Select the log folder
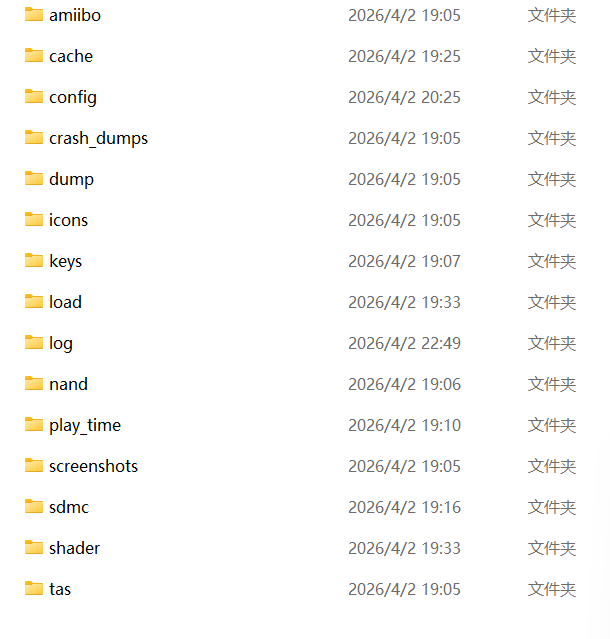The height and width of the screenshot is (639, 610). pos(60,343)
